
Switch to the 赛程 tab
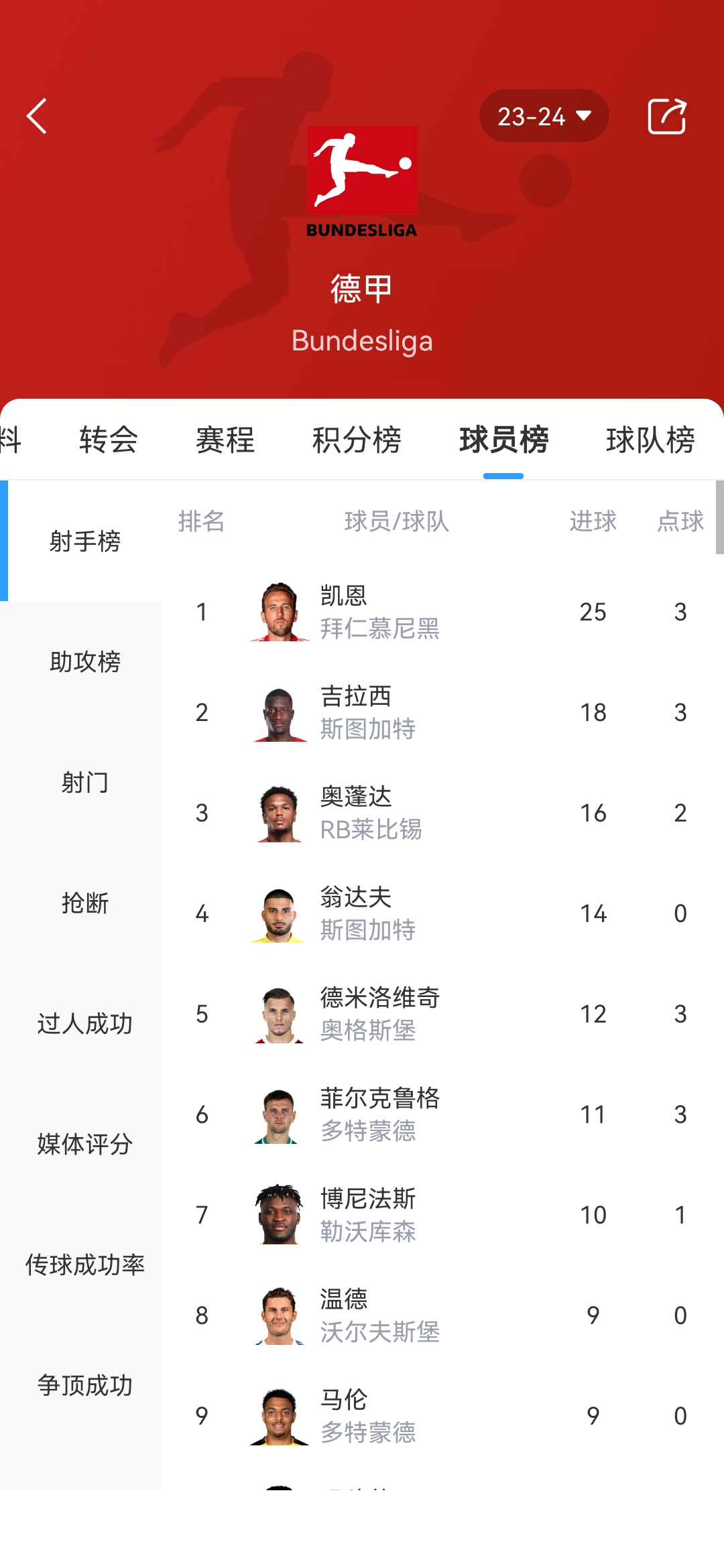pos(225,440)
